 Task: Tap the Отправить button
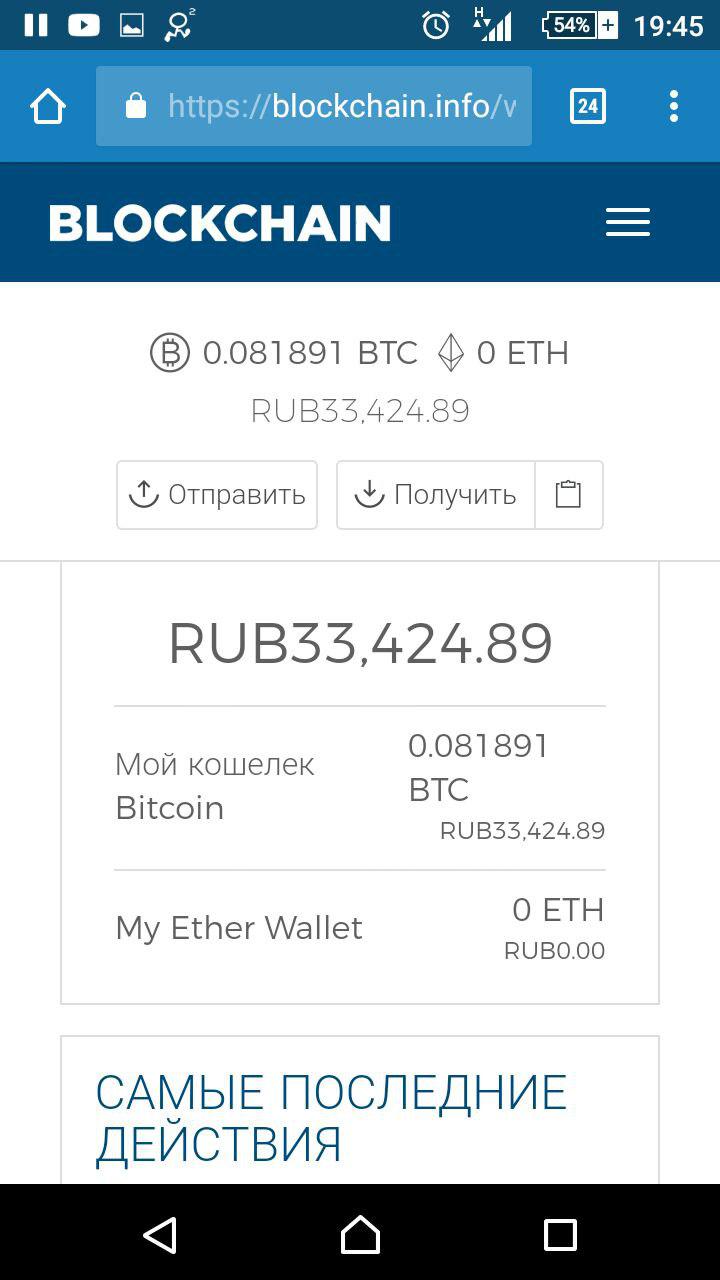click(217, 495)
